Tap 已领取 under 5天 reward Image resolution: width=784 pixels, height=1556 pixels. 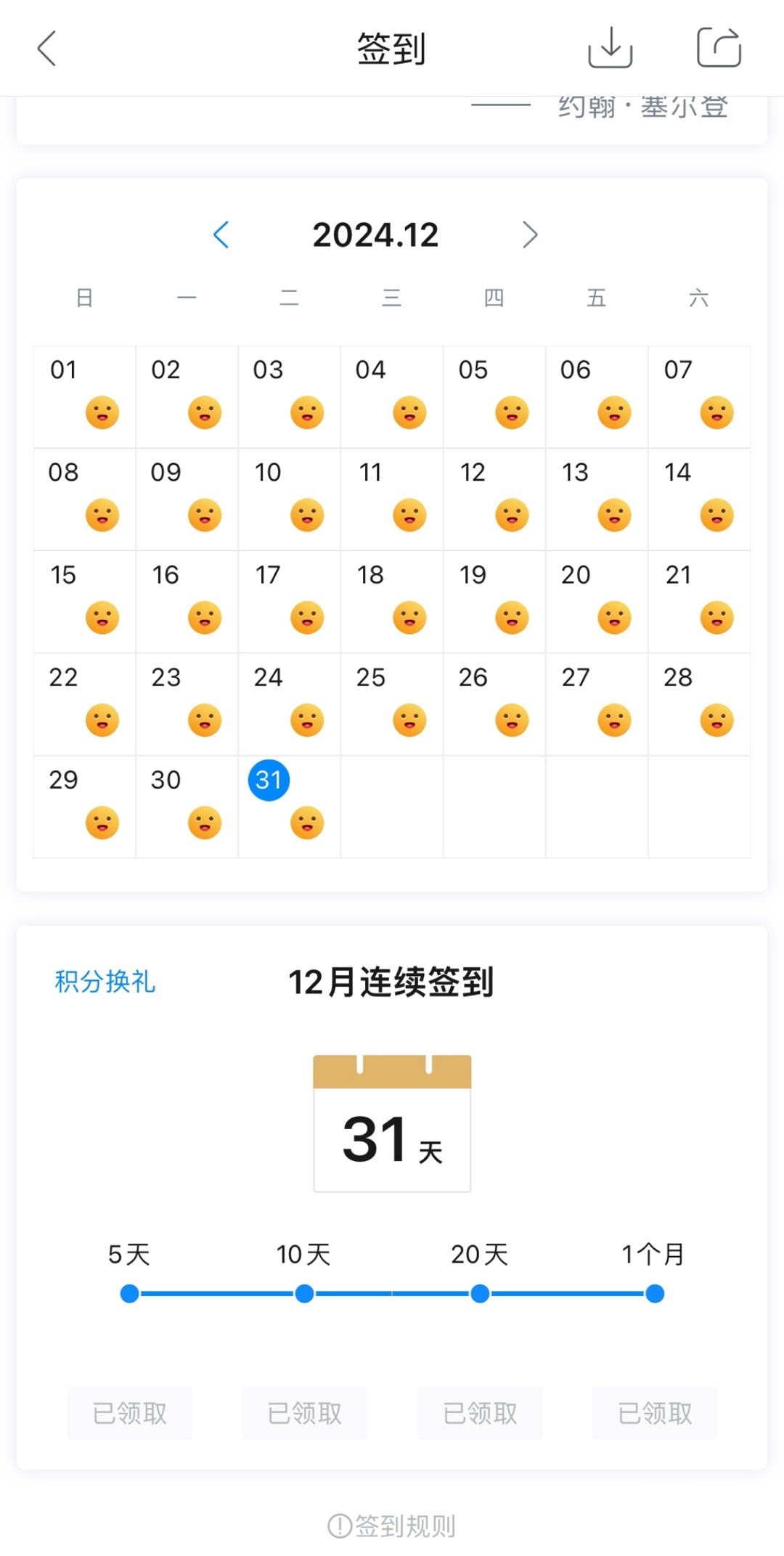tap(130, 1413)
